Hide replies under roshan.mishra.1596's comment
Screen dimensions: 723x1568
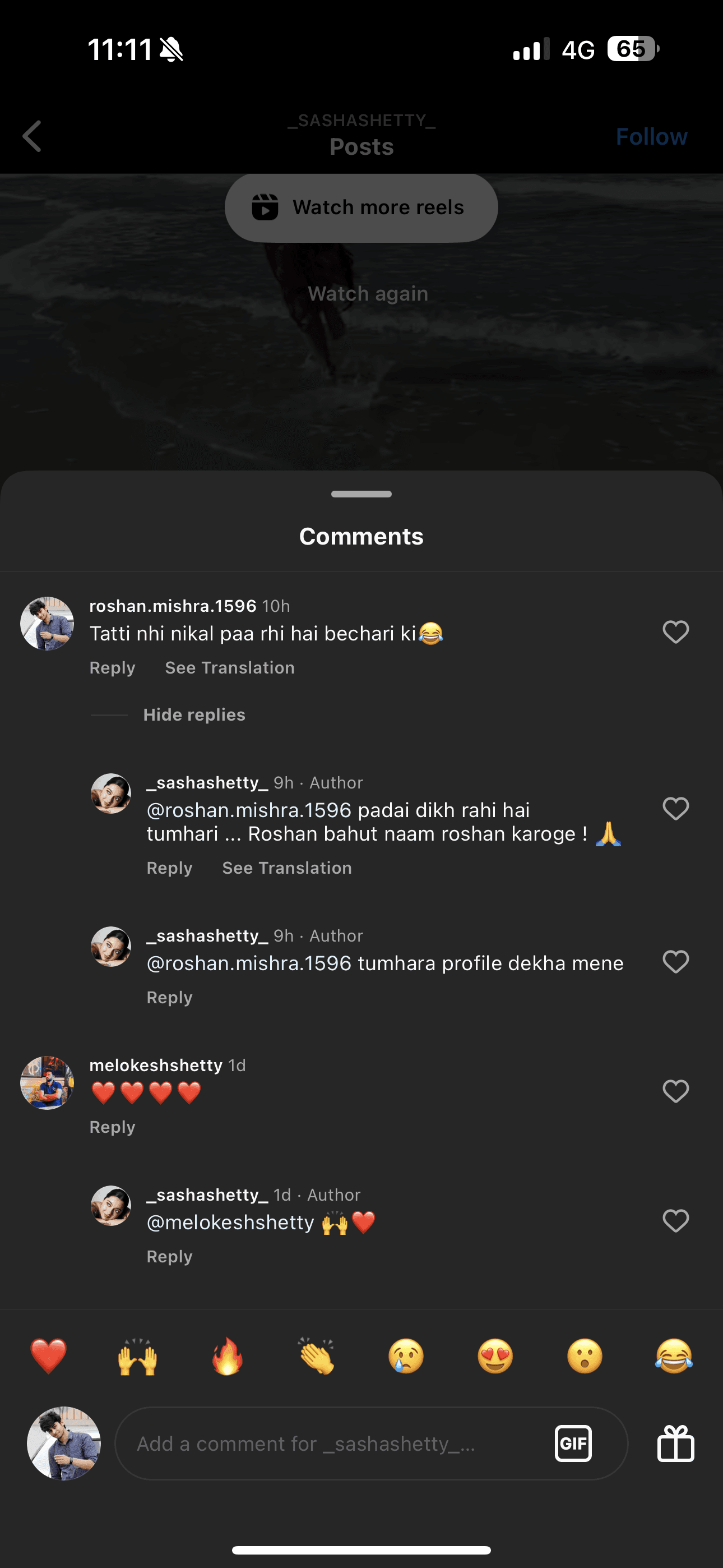[x=193, y=714]
